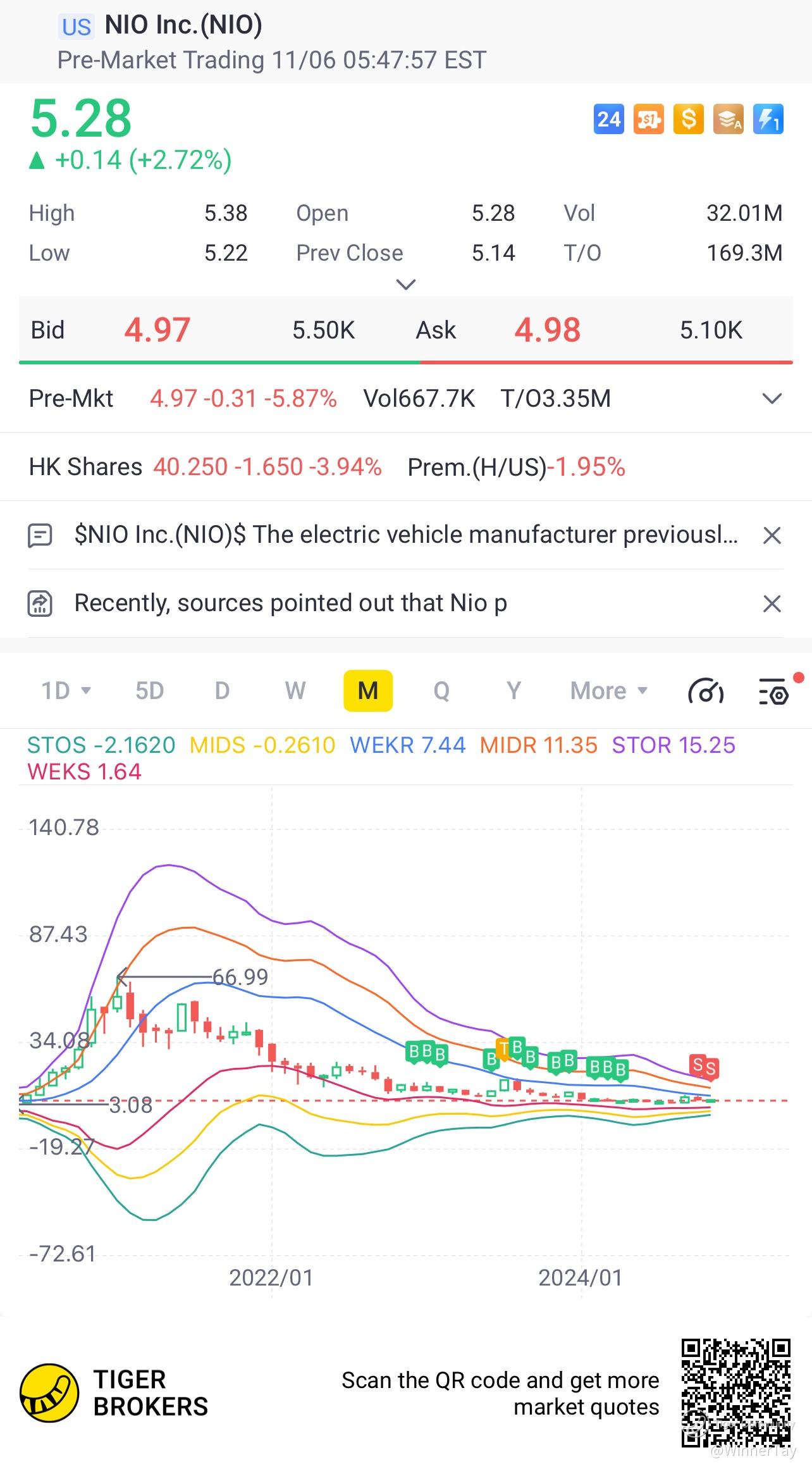This screenshot has width=812, height=1469.
Task: Tap the yellow dollar sign badge
Action: point(689,119)
